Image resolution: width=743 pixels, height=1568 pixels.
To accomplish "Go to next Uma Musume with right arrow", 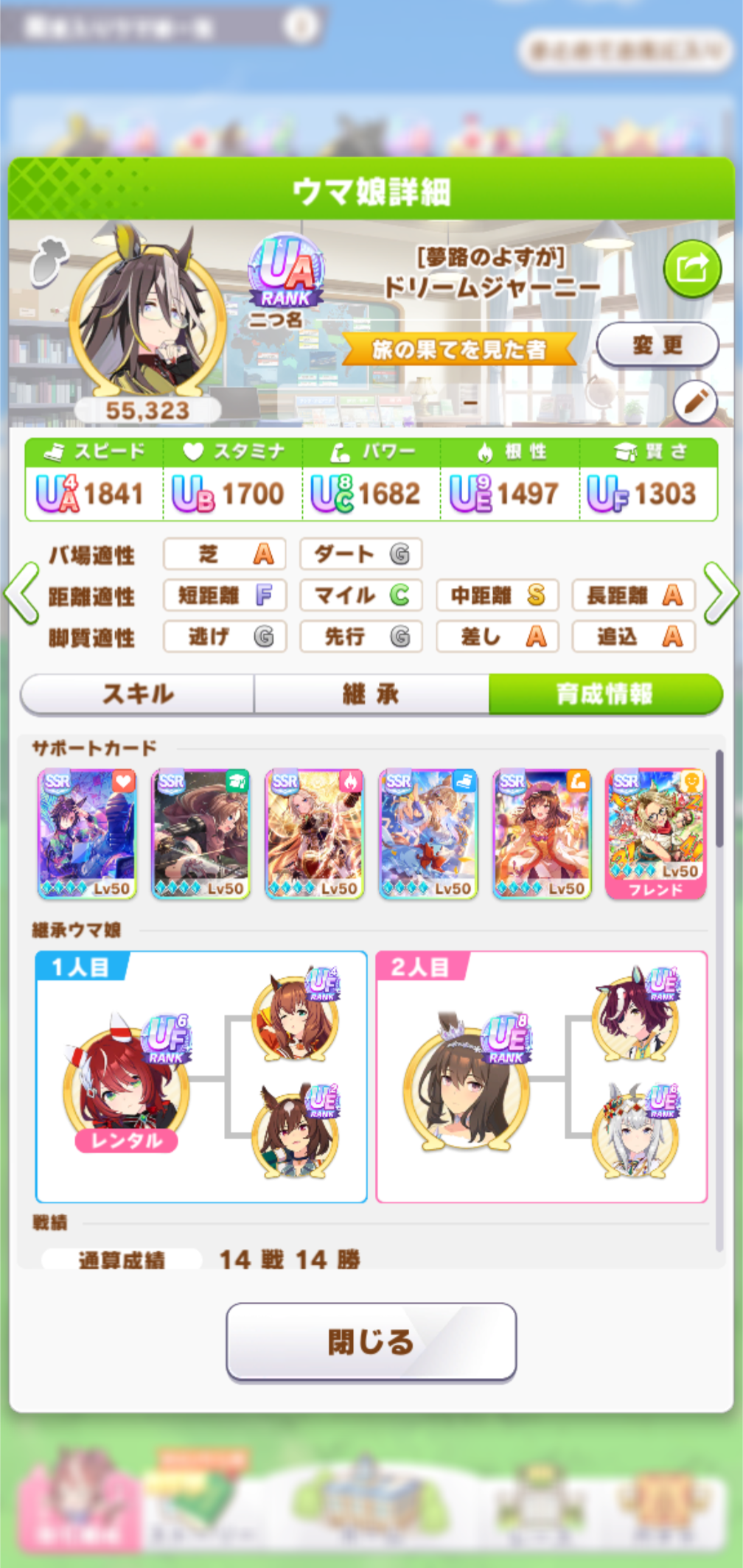I will (720, 593).
